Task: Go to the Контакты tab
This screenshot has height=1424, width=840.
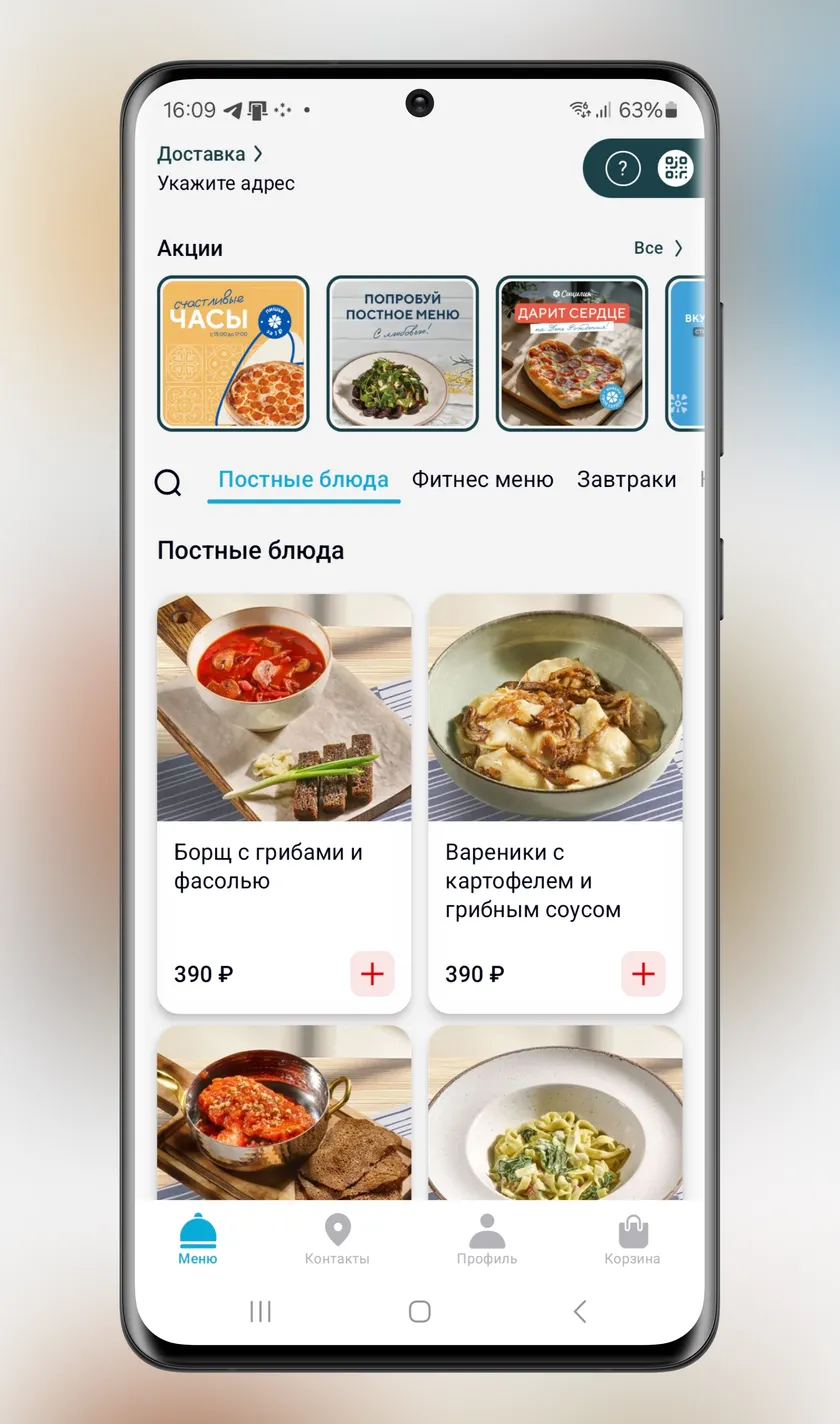Action: click(x=337, y=1240)
